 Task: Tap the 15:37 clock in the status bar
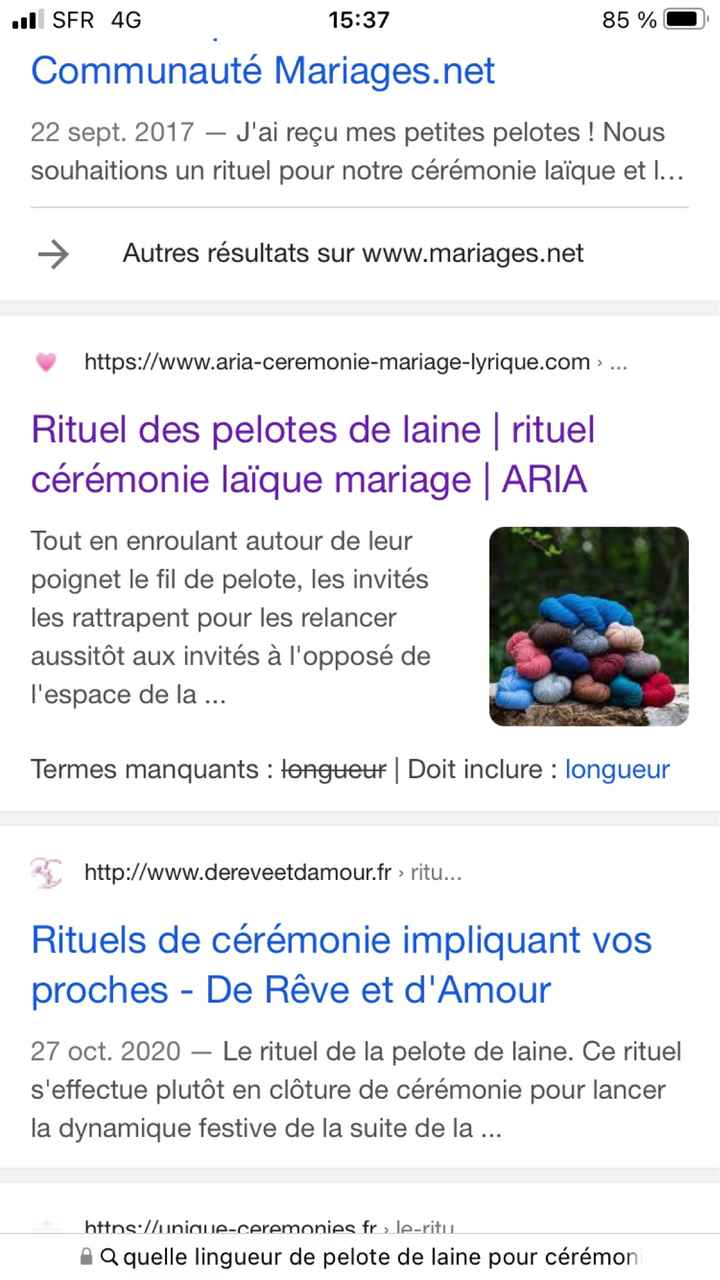[359, 18]
